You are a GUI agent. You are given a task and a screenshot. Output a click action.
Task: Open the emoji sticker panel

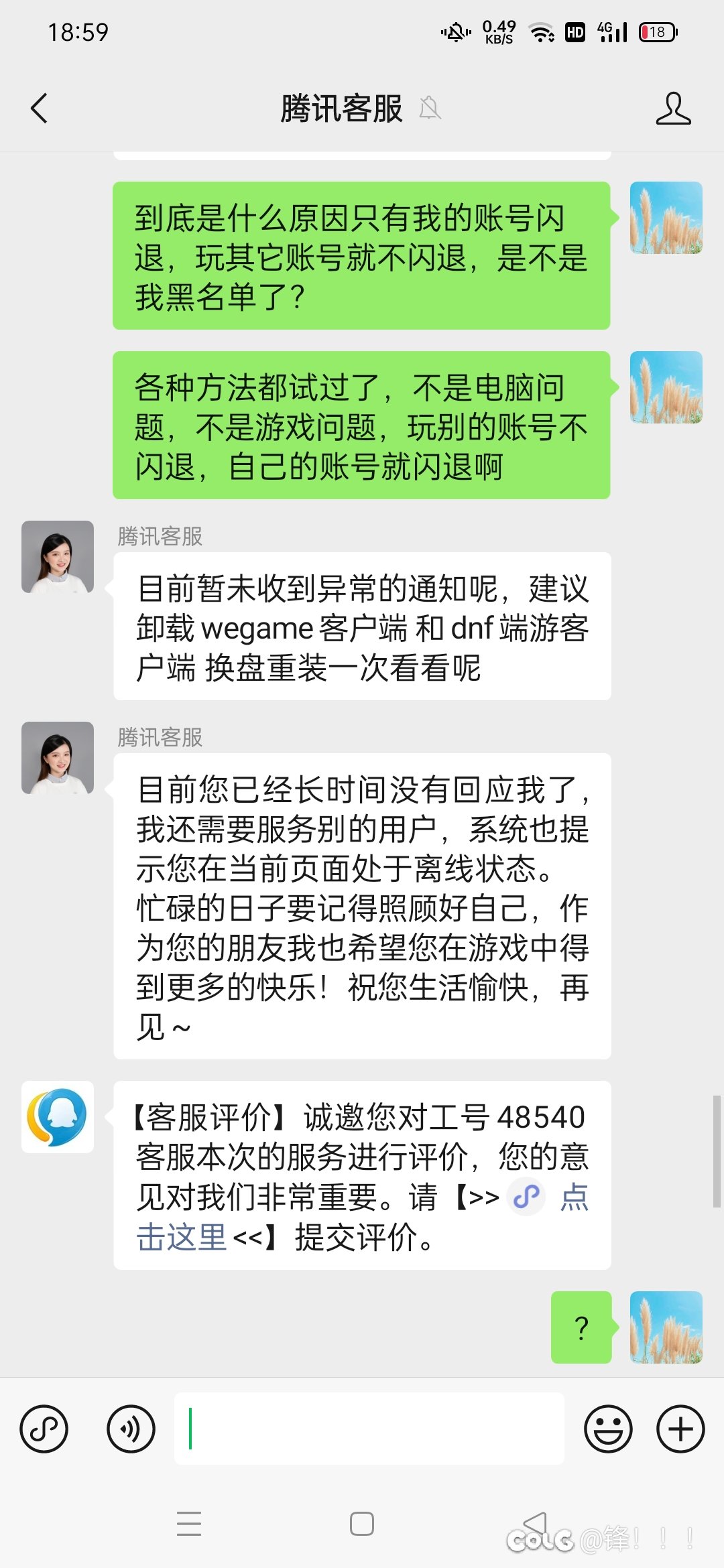tap(608, 1429)
